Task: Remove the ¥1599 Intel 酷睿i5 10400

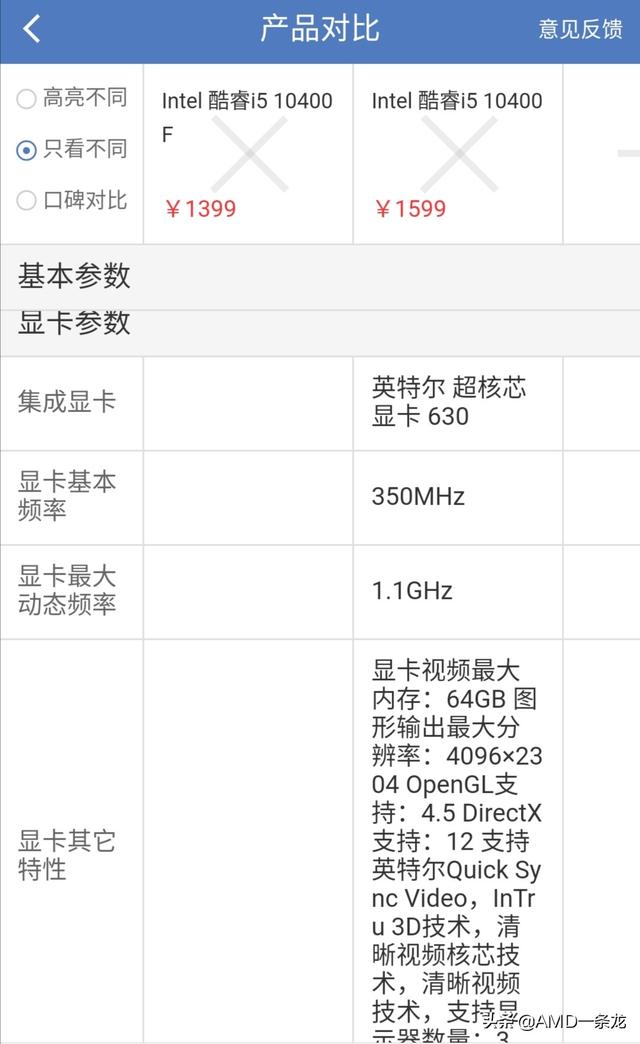Action: pos(460,154)
